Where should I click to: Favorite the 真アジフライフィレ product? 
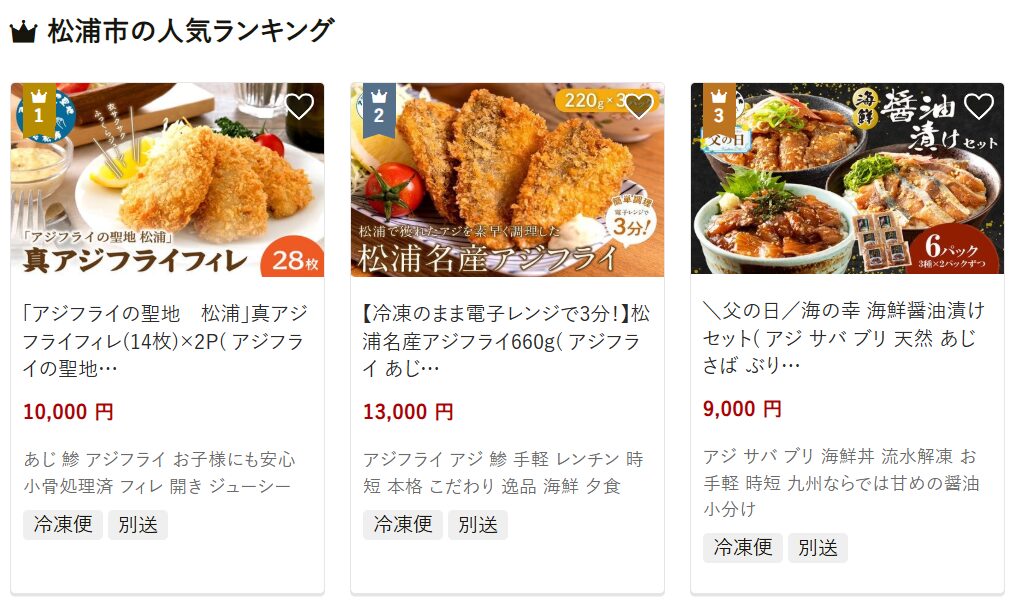pos(299,106)
